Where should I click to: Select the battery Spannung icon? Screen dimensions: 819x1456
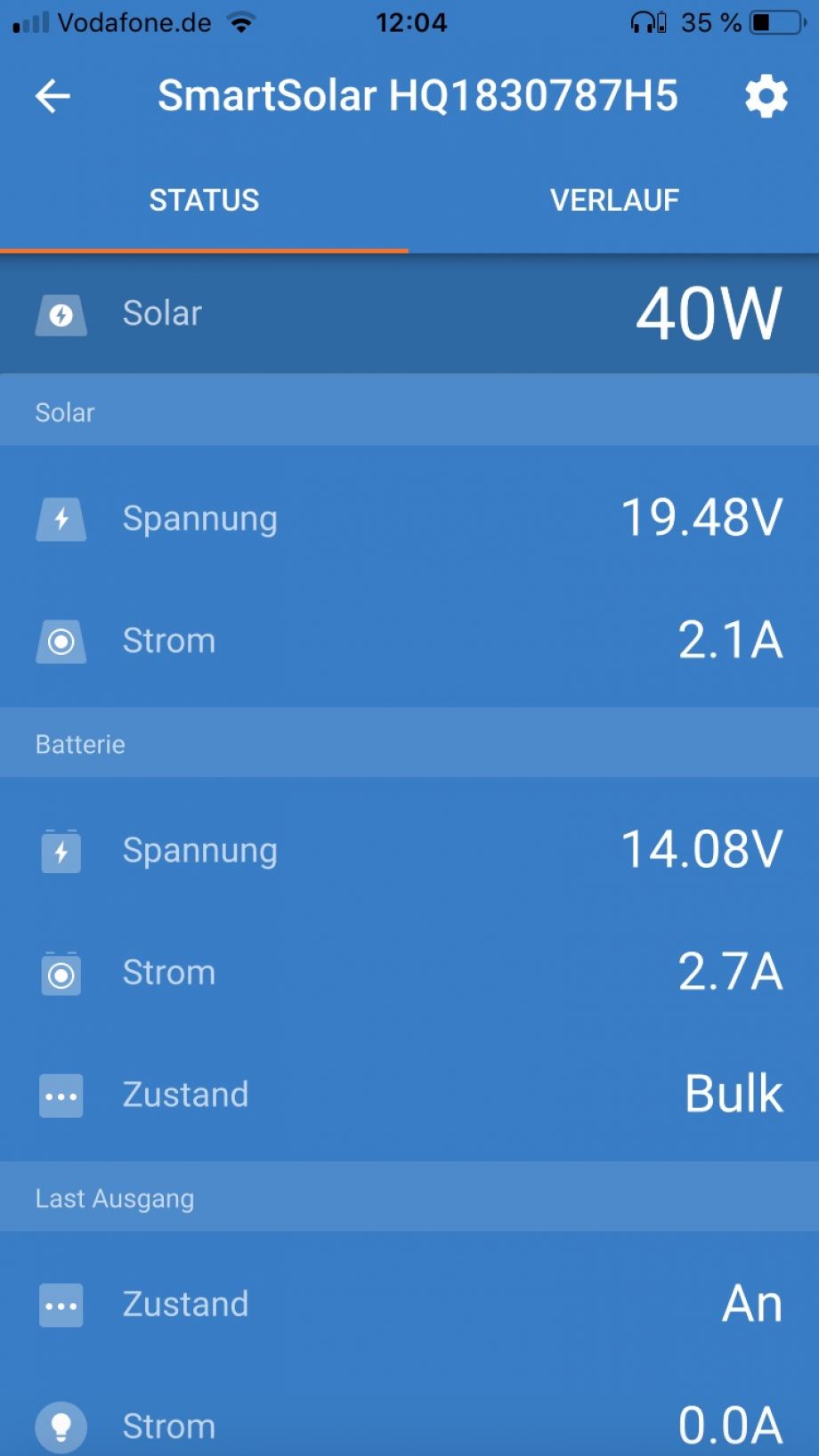[x=60, y=851]
